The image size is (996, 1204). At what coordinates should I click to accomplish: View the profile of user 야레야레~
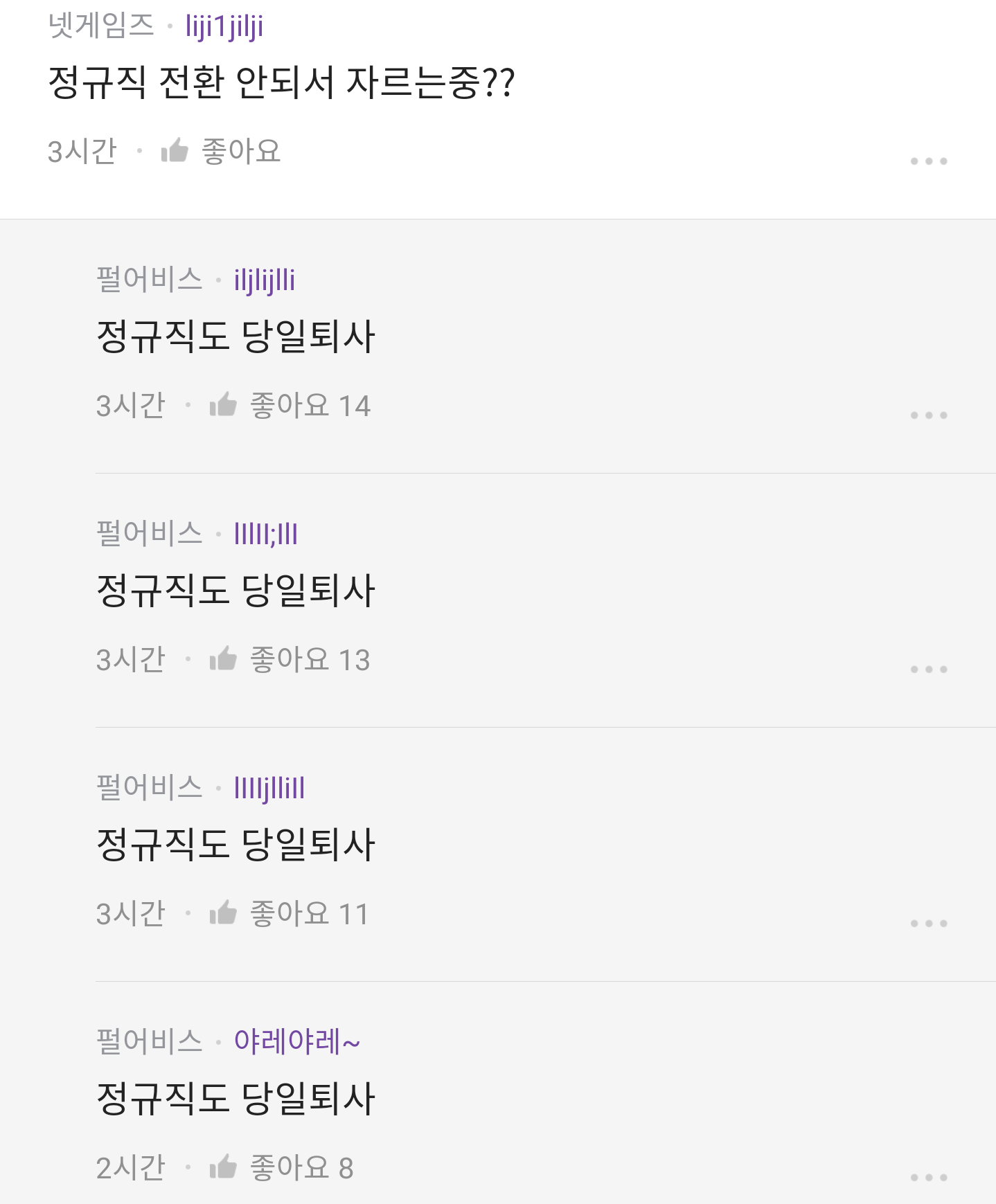pos(296,1041)
